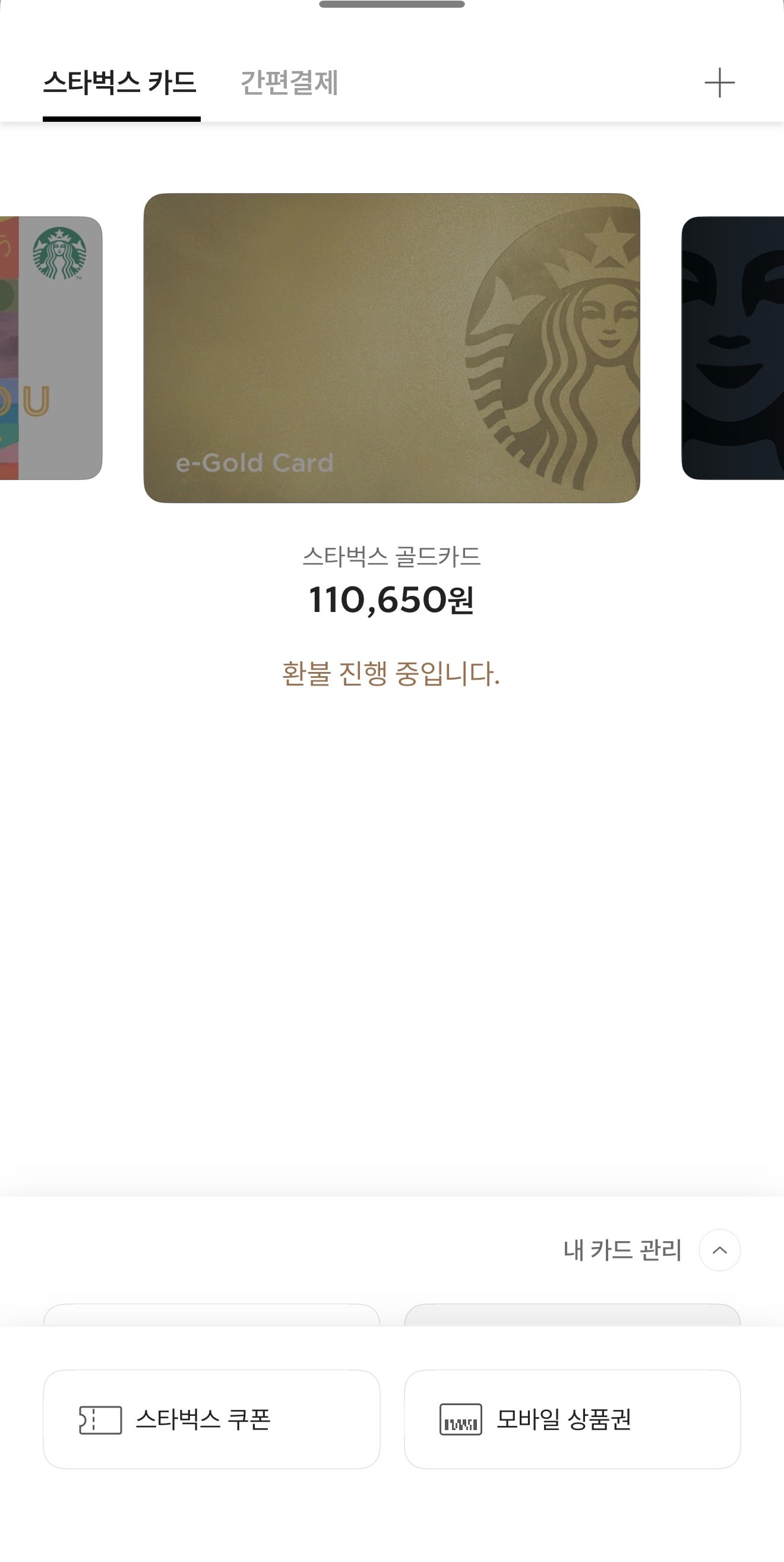Screen dimensions: 784x1562
Task: Open 모바일 상품권
Action: pyautogui.click(x=573, y=1419)
